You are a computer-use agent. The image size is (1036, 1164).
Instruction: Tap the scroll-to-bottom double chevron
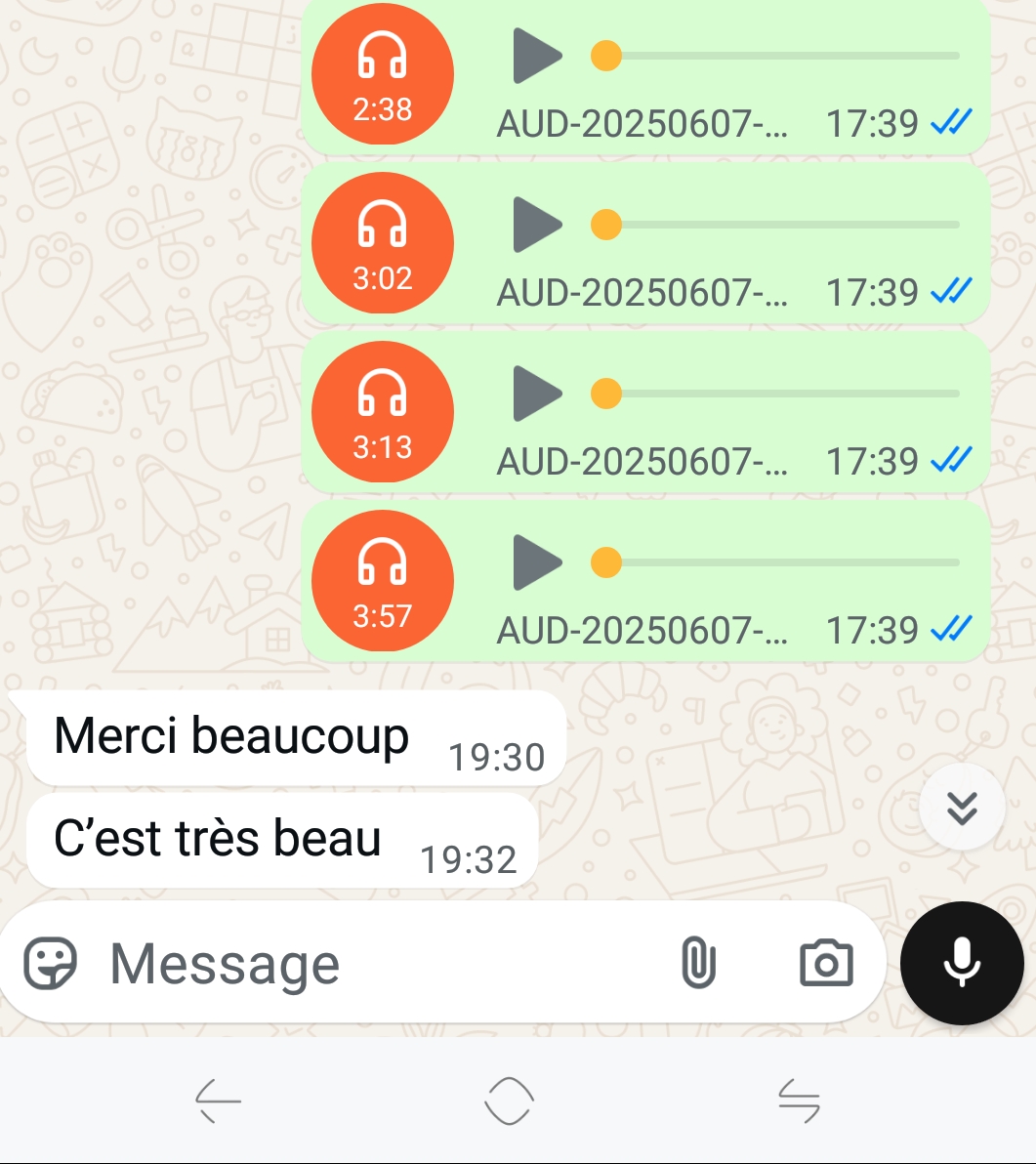point(962,807)
